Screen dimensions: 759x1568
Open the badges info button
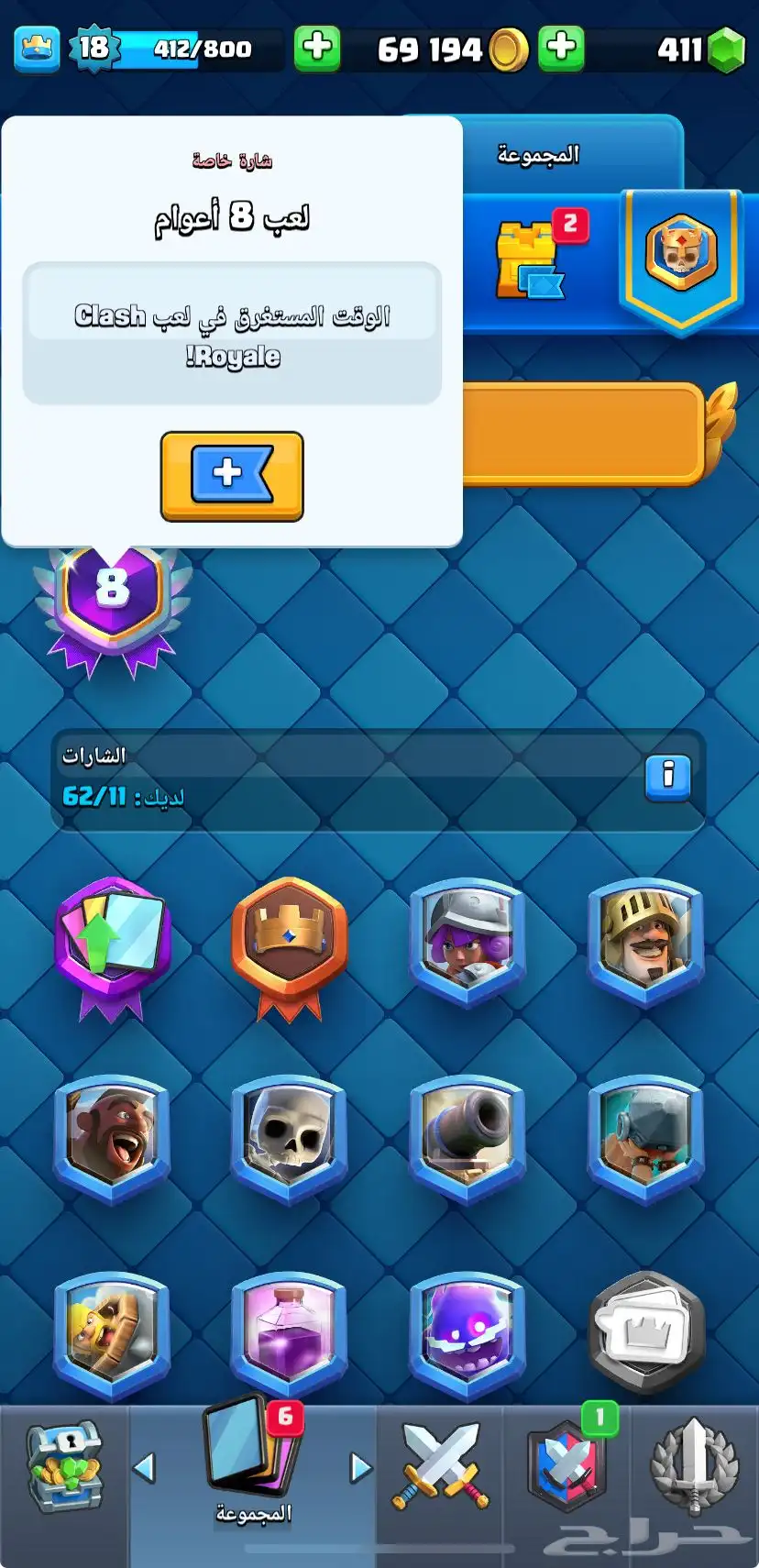667,778
